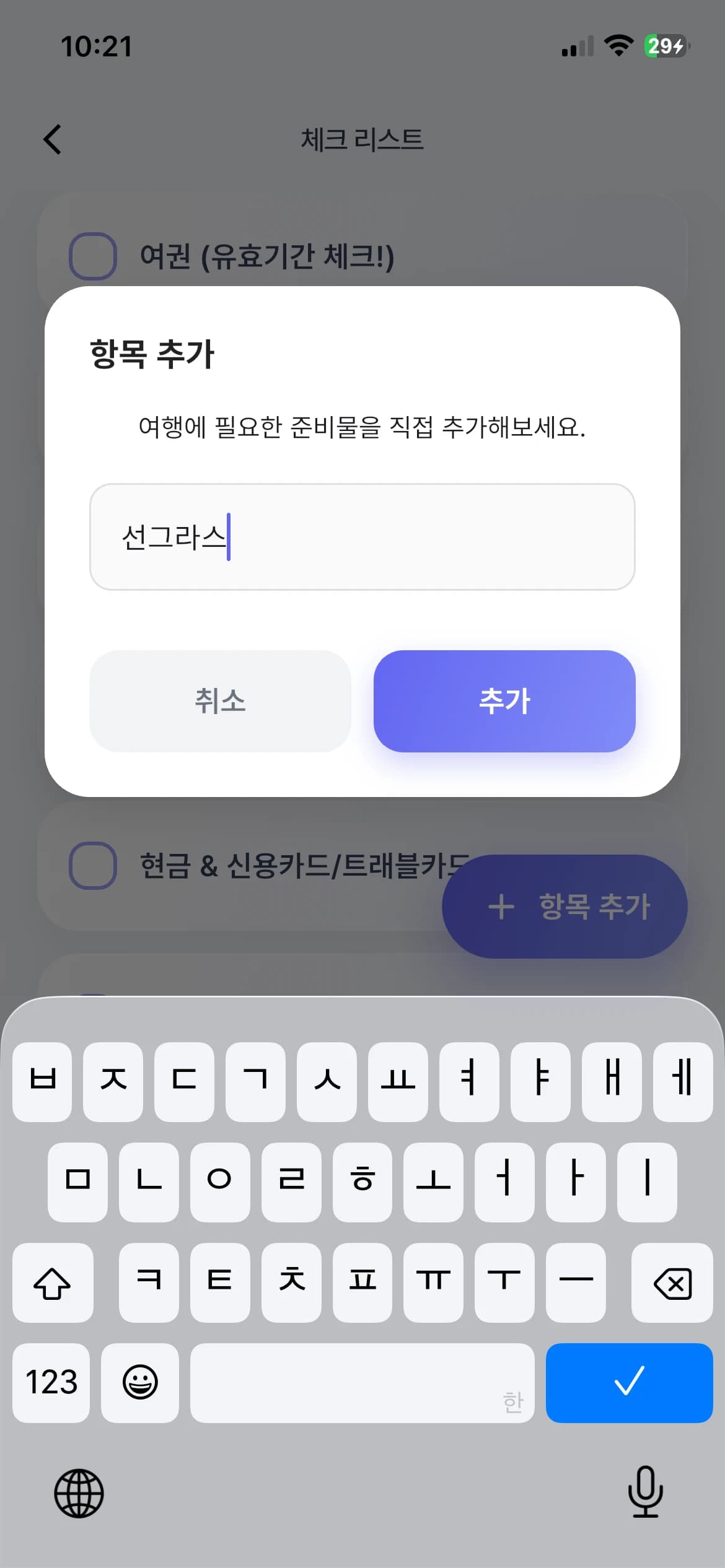Tap the floating 항목 추가 button
Viewport: 725px width, 1568px height.
pos(563,906)
